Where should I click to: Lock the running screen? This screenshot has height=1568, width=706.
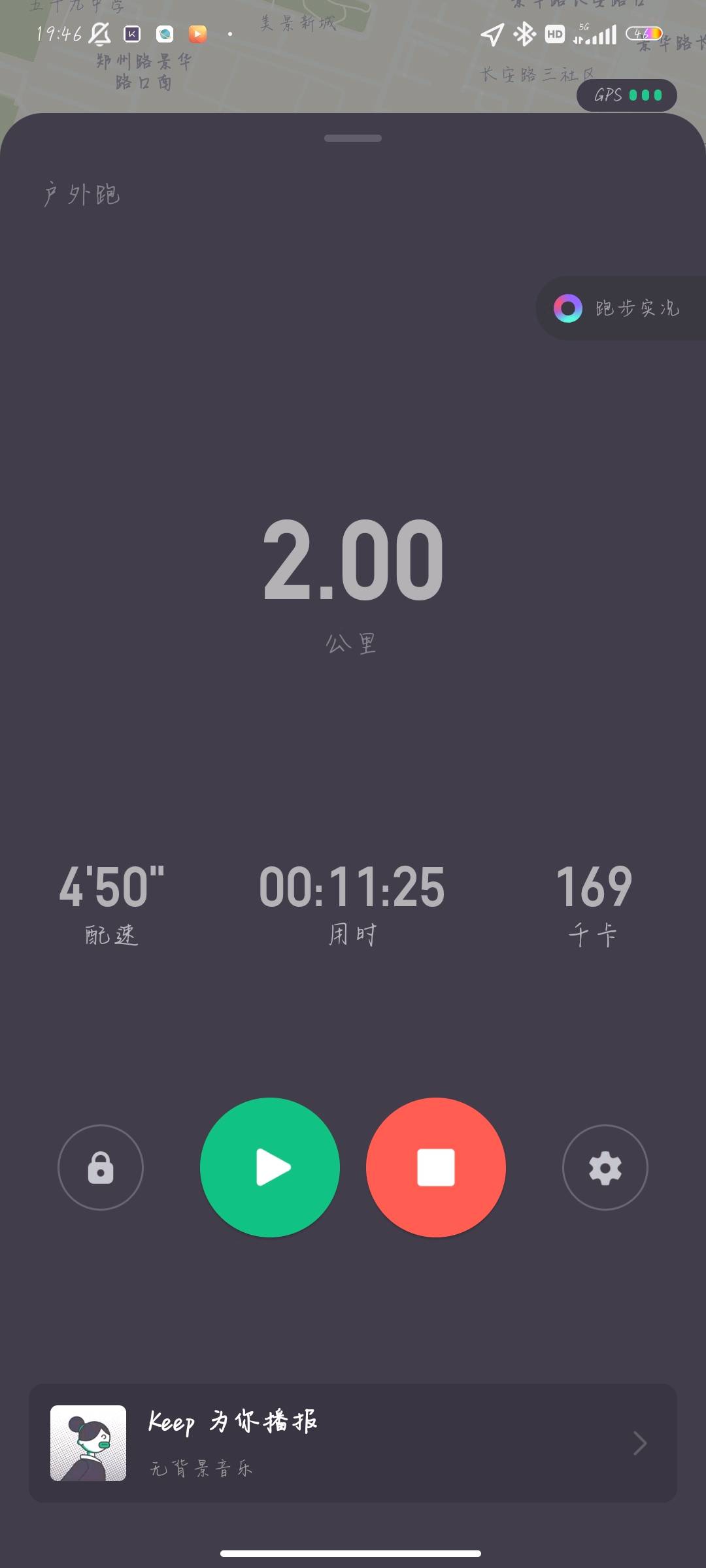coord(101,1167)
